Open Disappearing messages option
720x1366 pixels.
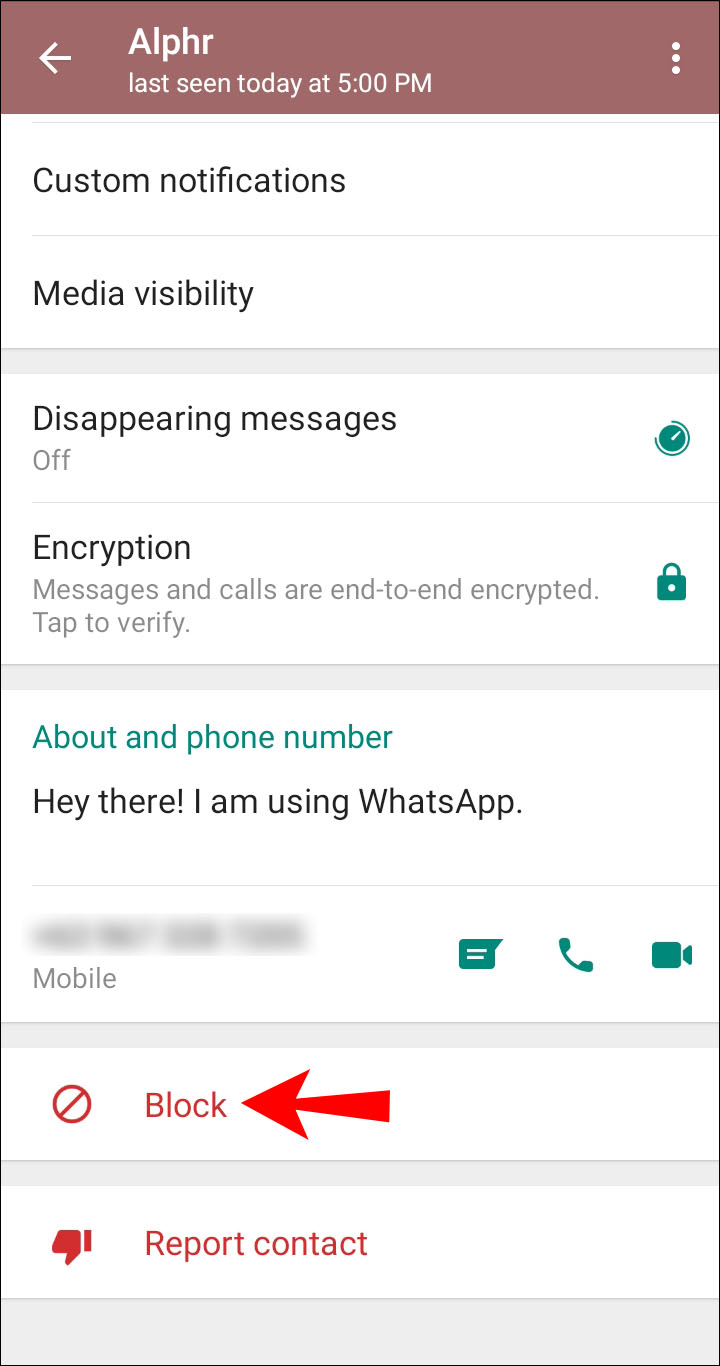click(x=360, y=438)
